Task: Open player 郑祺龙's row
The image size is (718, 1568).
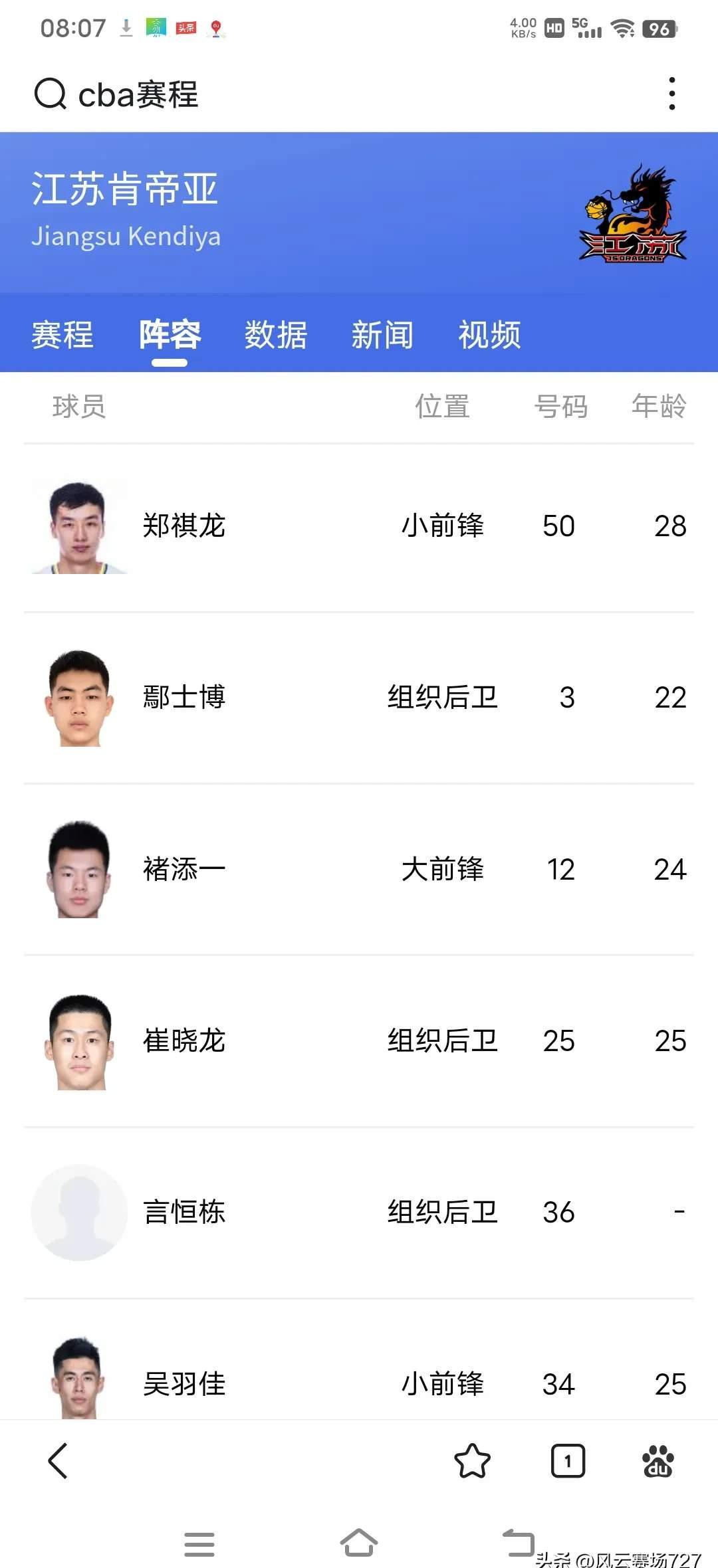Action: 359,527
